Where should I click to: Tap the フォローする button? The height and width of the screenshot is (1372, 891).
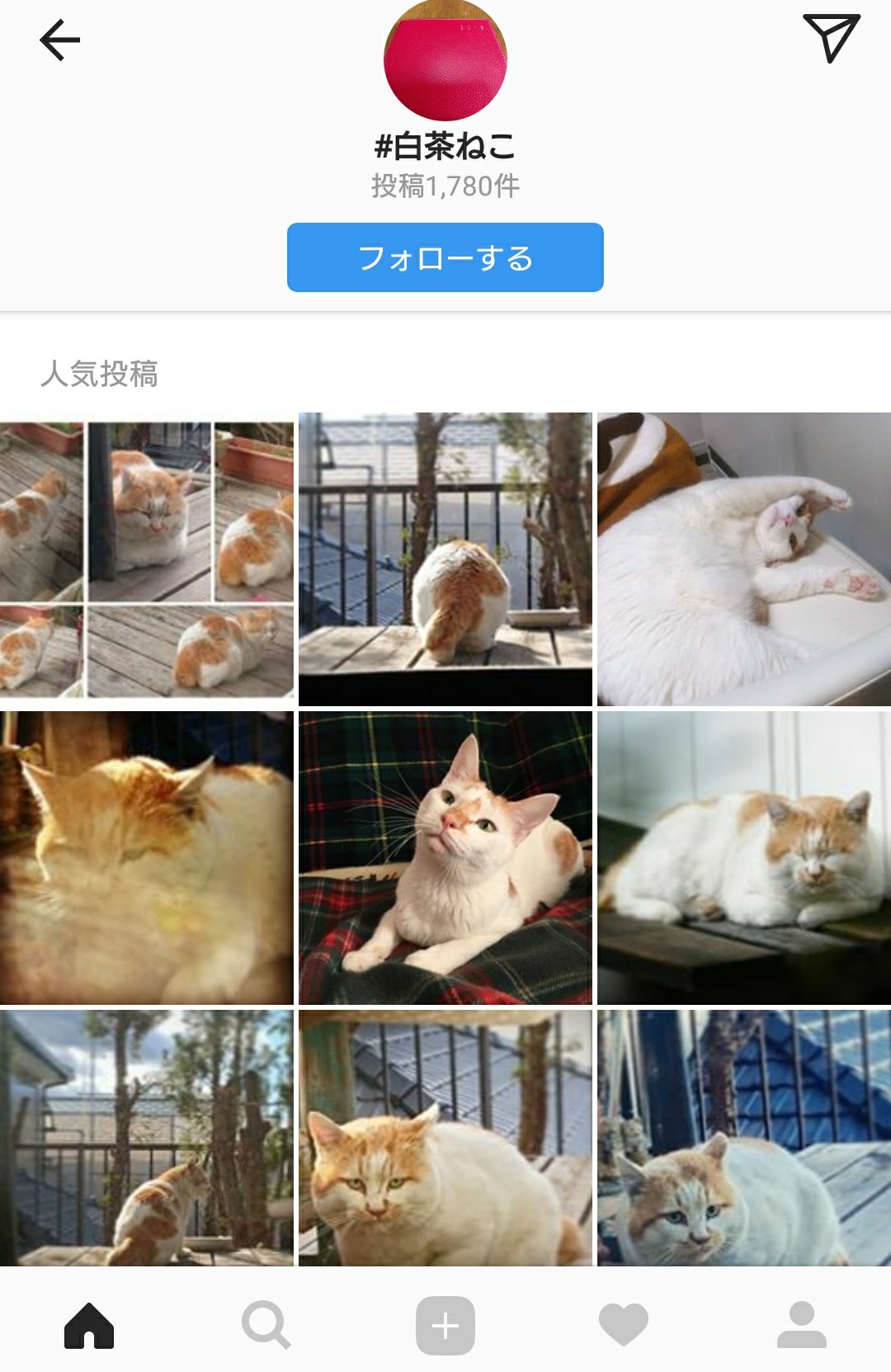445,257
